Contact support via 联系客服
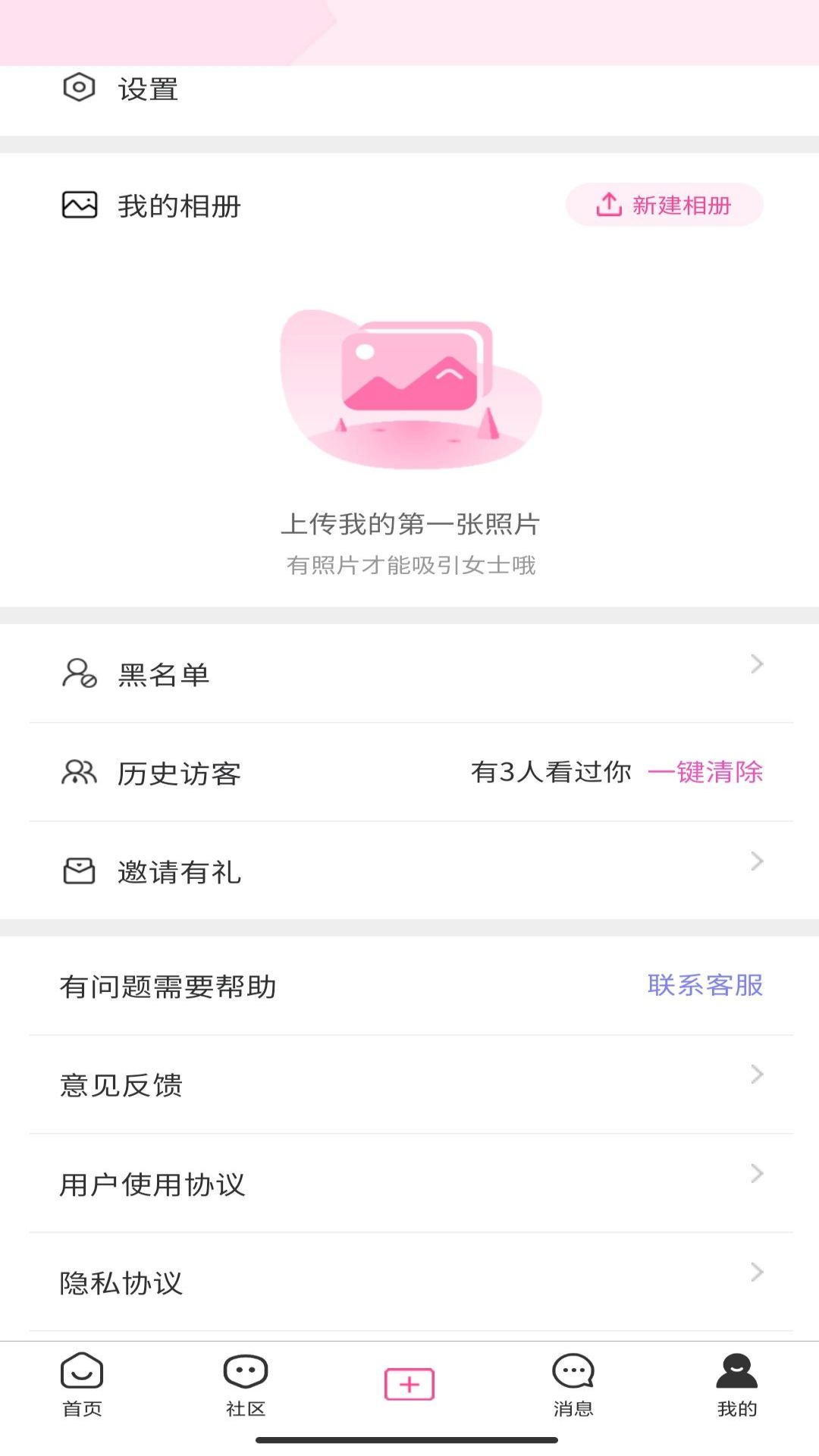 (x=705, y=985)
